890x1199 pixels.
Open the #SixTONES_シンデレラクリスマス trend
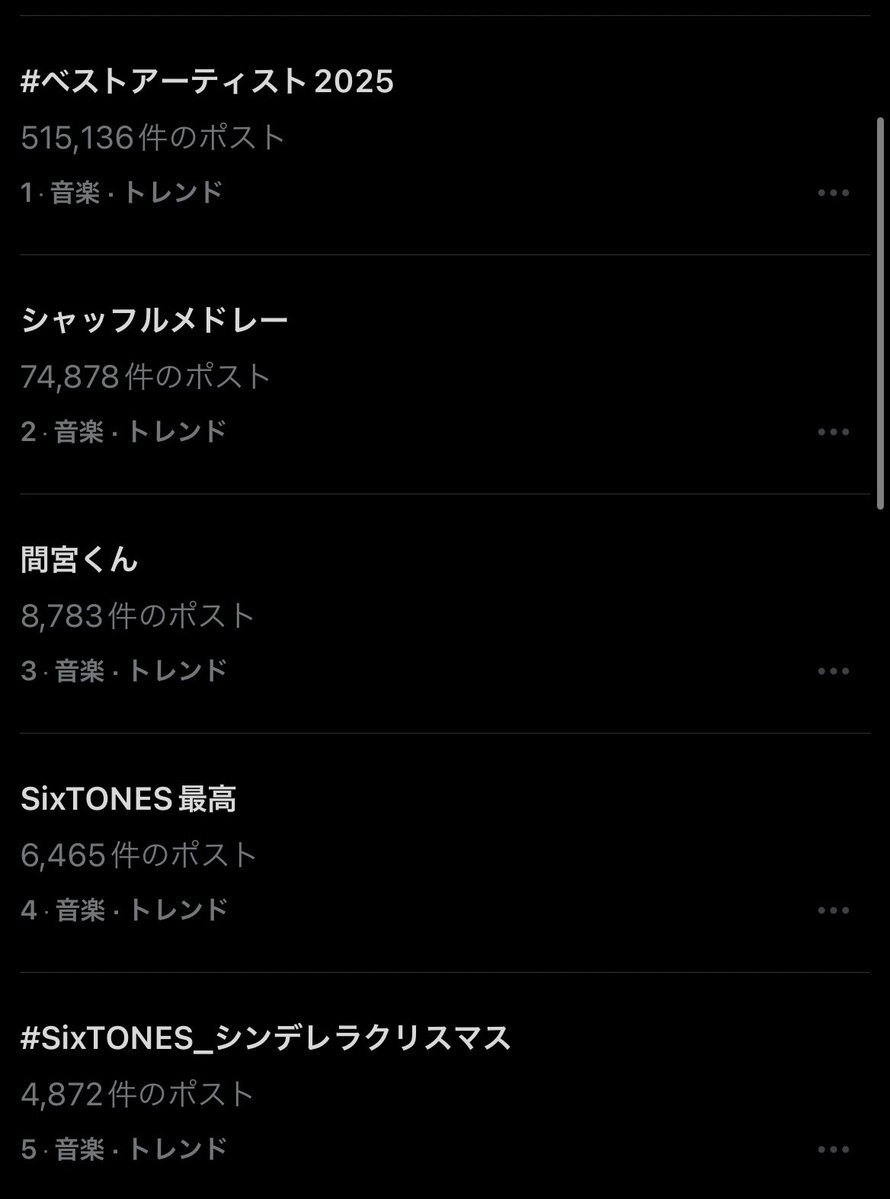click(266, 1038)
